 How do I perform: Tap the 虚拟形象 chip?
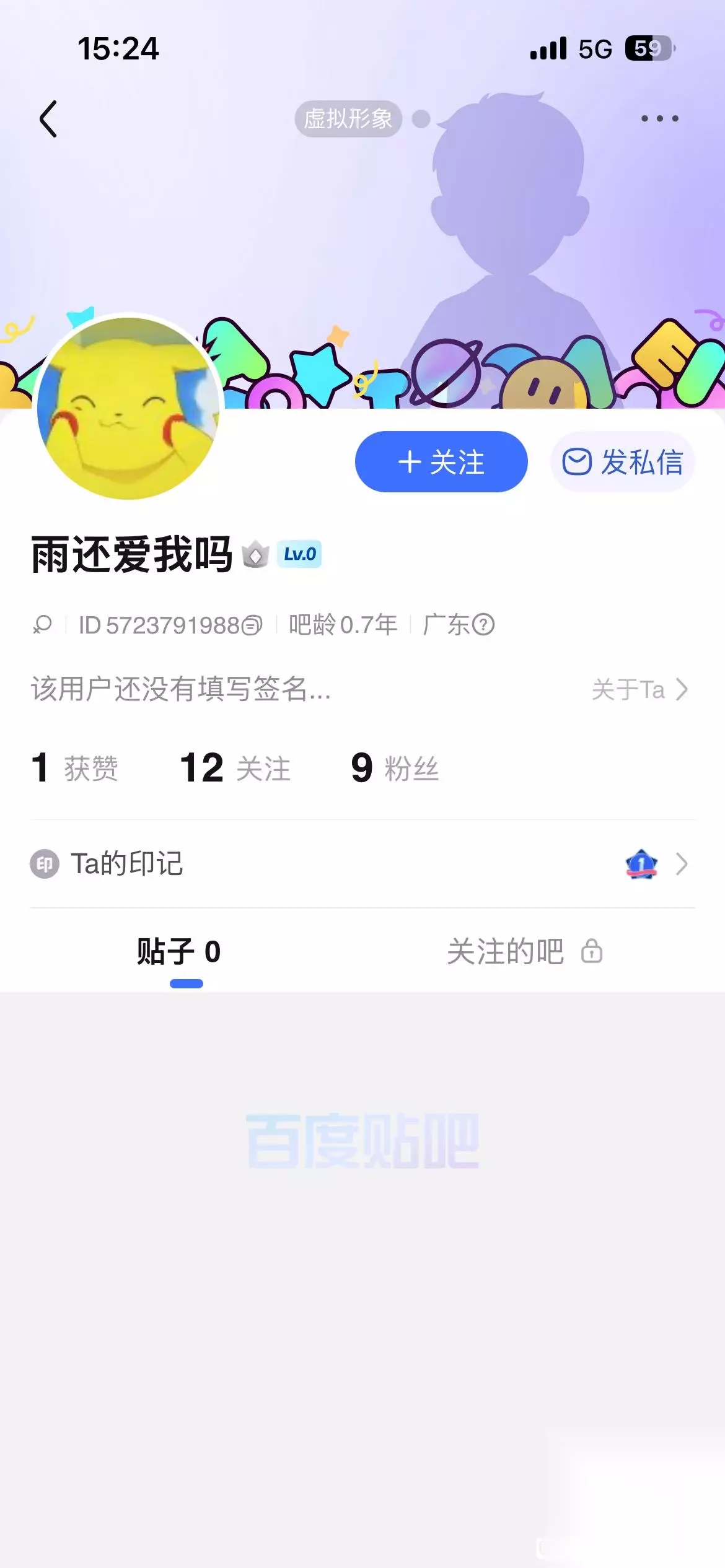coord(348,118)
